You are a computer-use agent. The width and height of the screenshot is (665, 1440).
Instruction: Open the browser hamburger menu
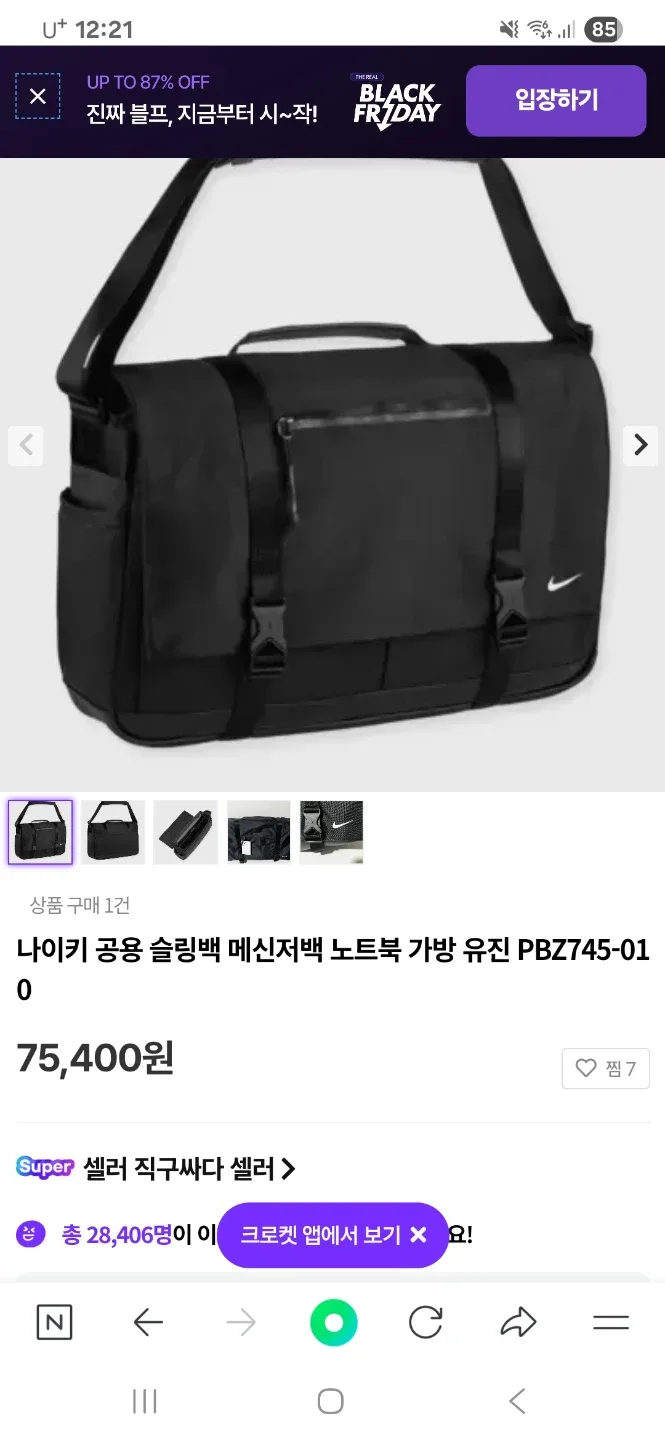[610, 1323]
